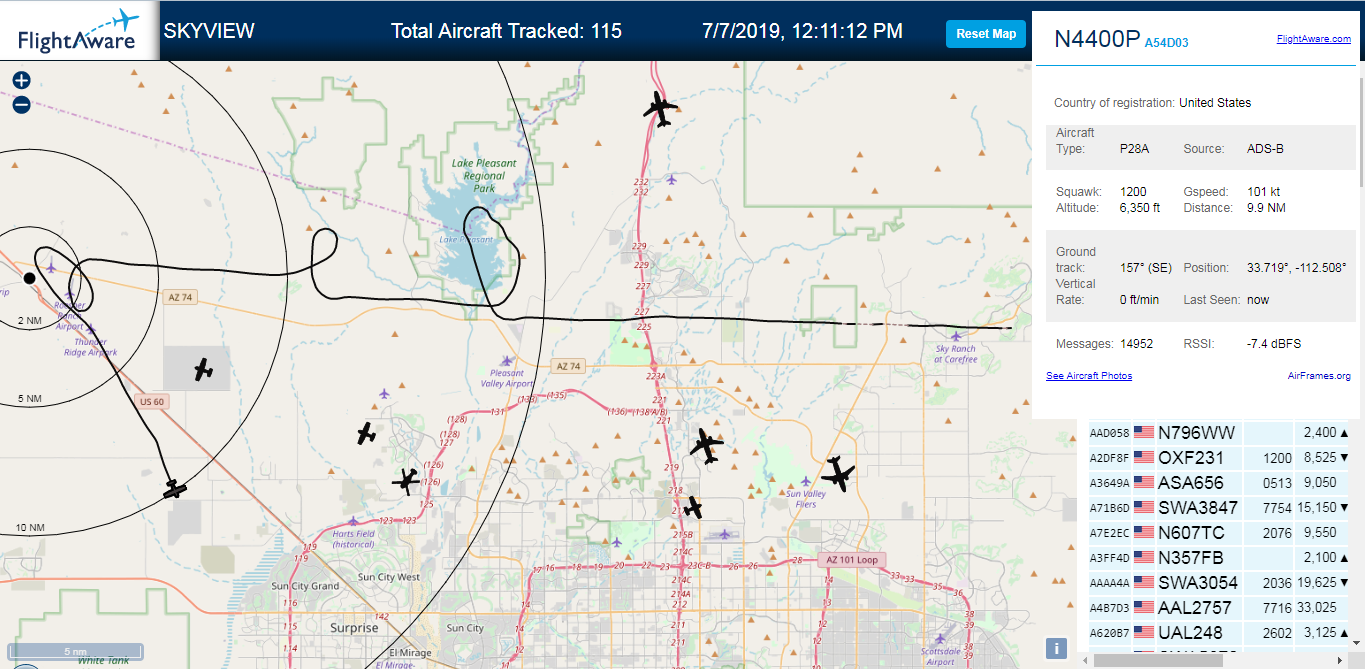The image size is (1365, 669).
Task: Open the FlightAware logo home link
Action: click(78, 31)
